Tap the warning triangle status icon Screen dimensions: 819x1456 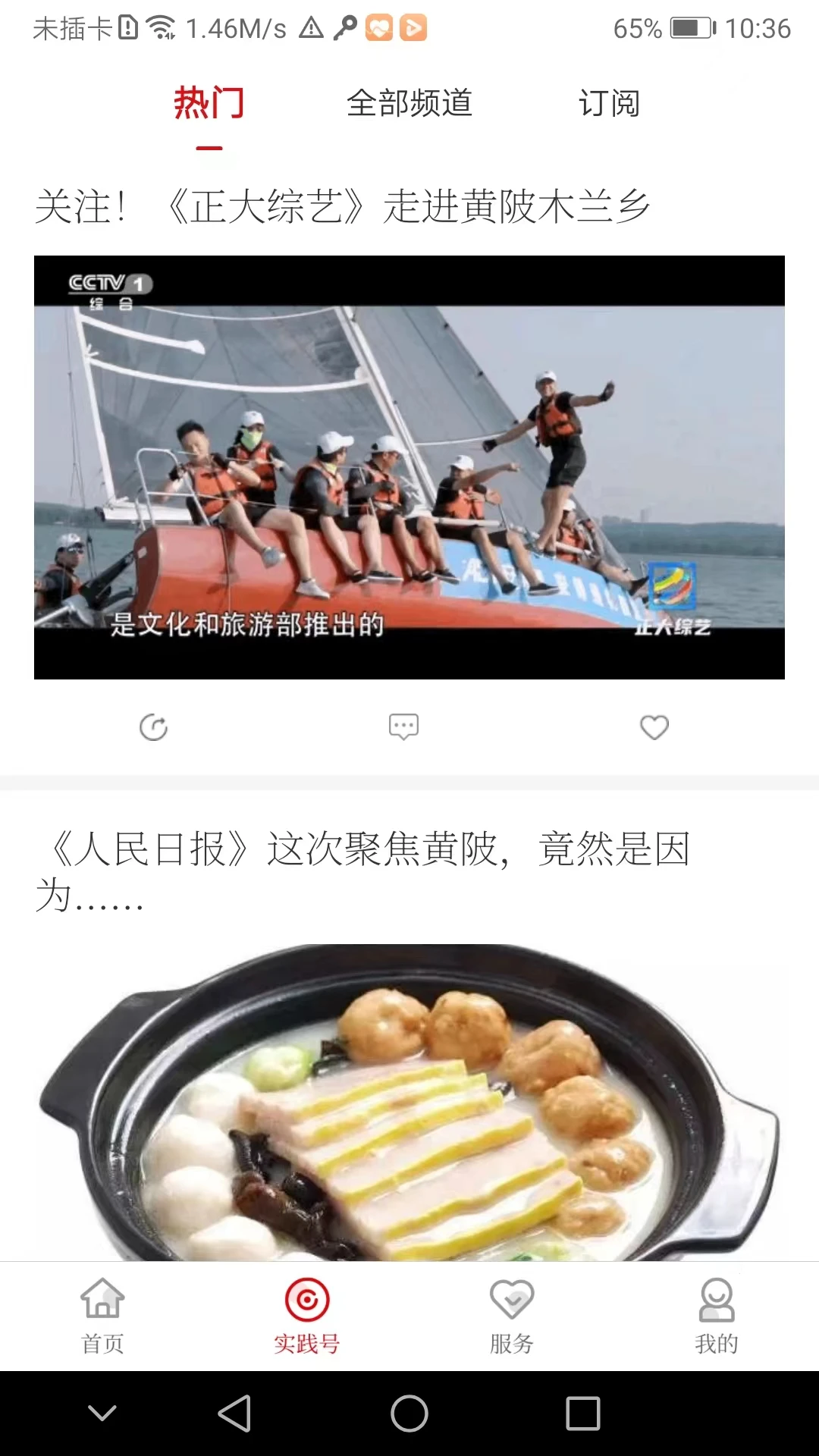(x=311, y=27)
